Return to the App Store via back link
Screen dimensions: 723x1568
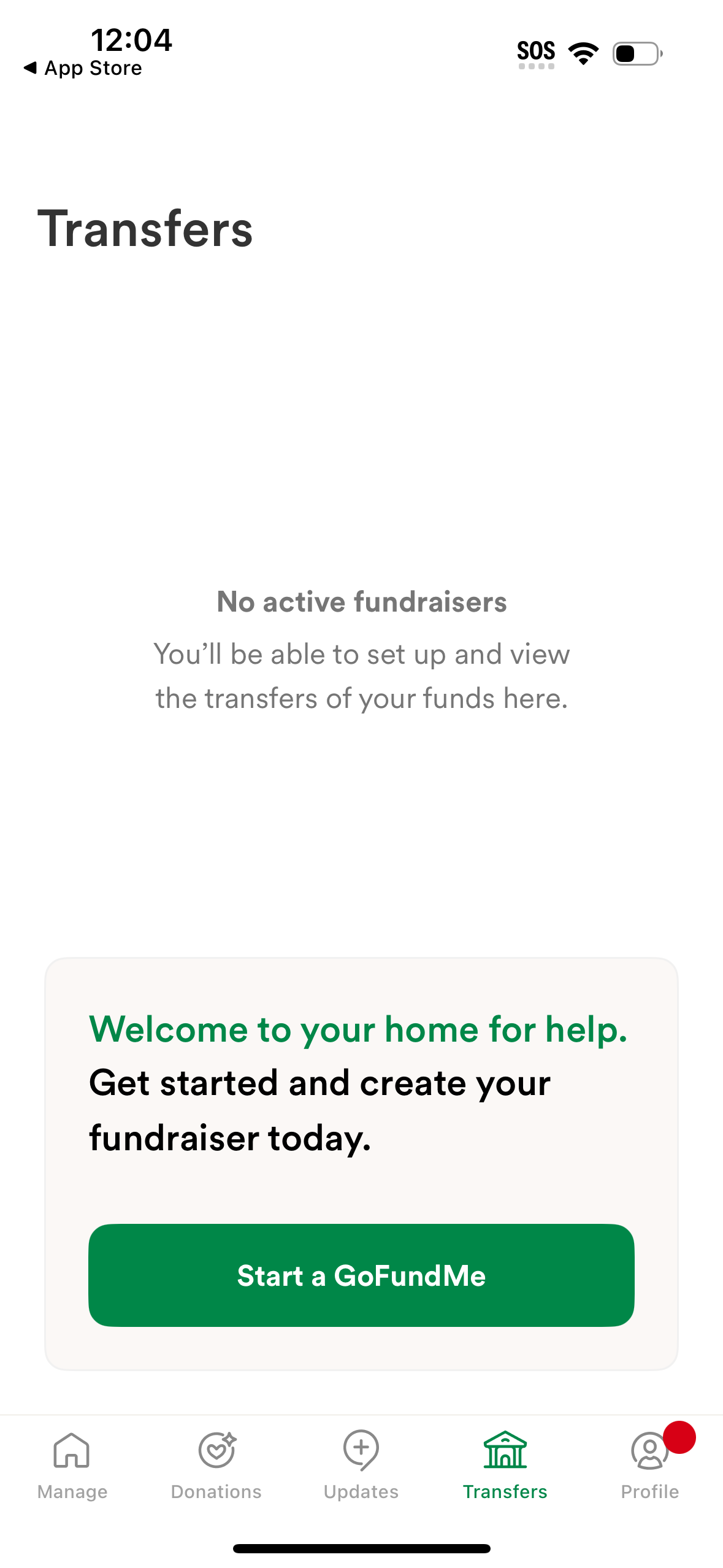pyautogui.click(x=83, y=68)
